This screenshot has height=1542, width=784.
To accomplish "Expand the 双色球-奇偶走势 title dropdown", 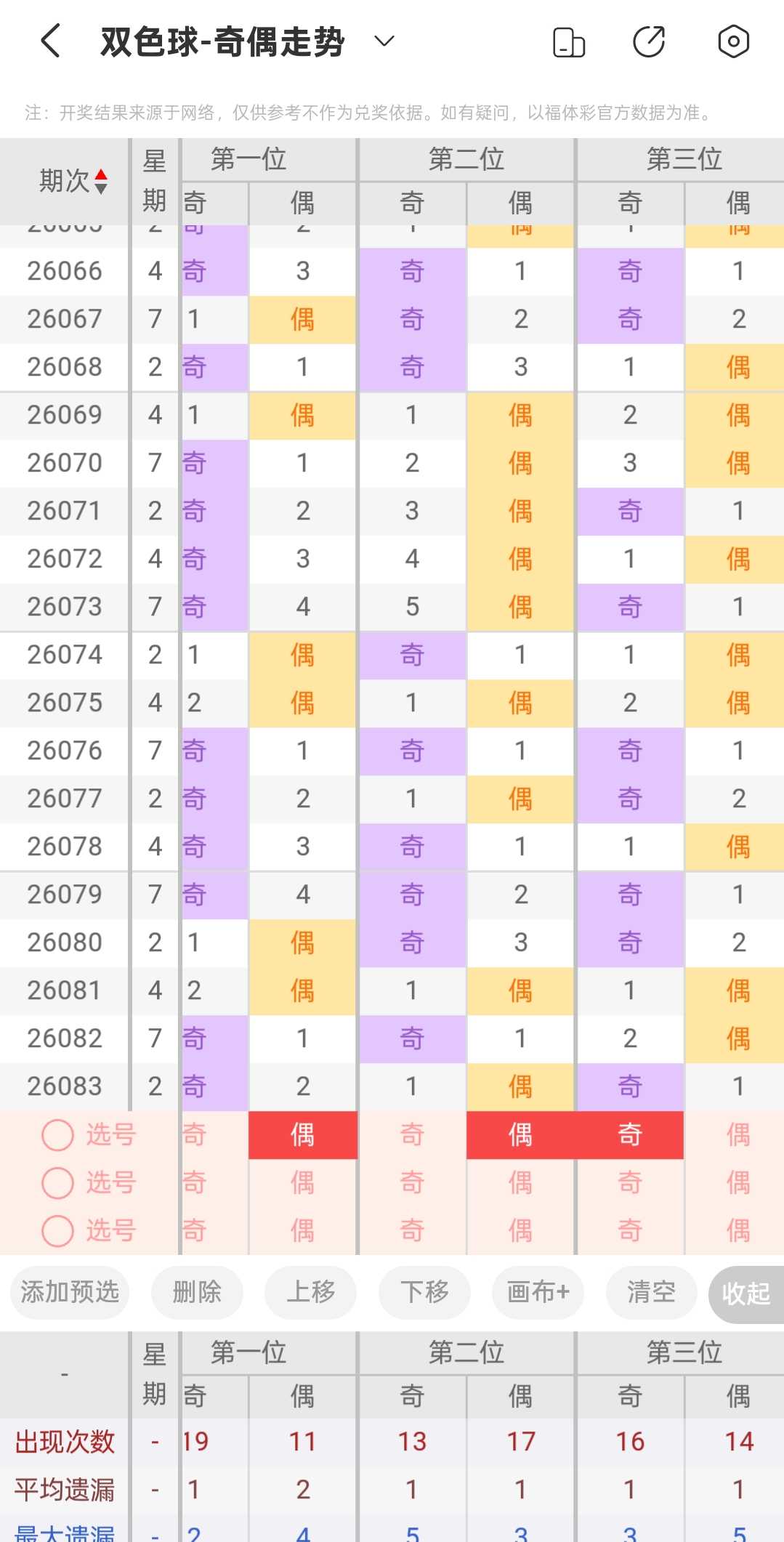I will tap(384, 41).
